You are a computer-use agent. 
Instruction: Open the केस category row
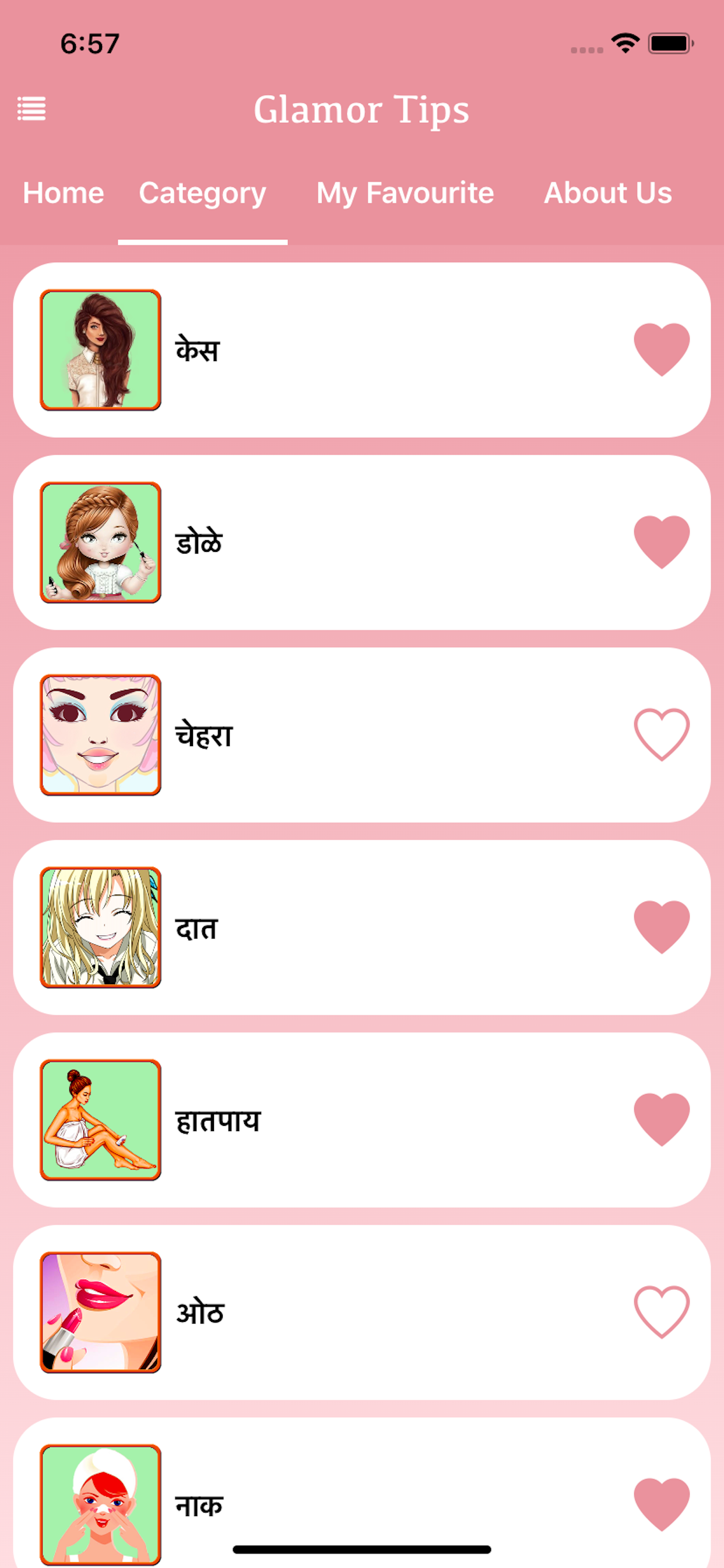tap(362, 350)
